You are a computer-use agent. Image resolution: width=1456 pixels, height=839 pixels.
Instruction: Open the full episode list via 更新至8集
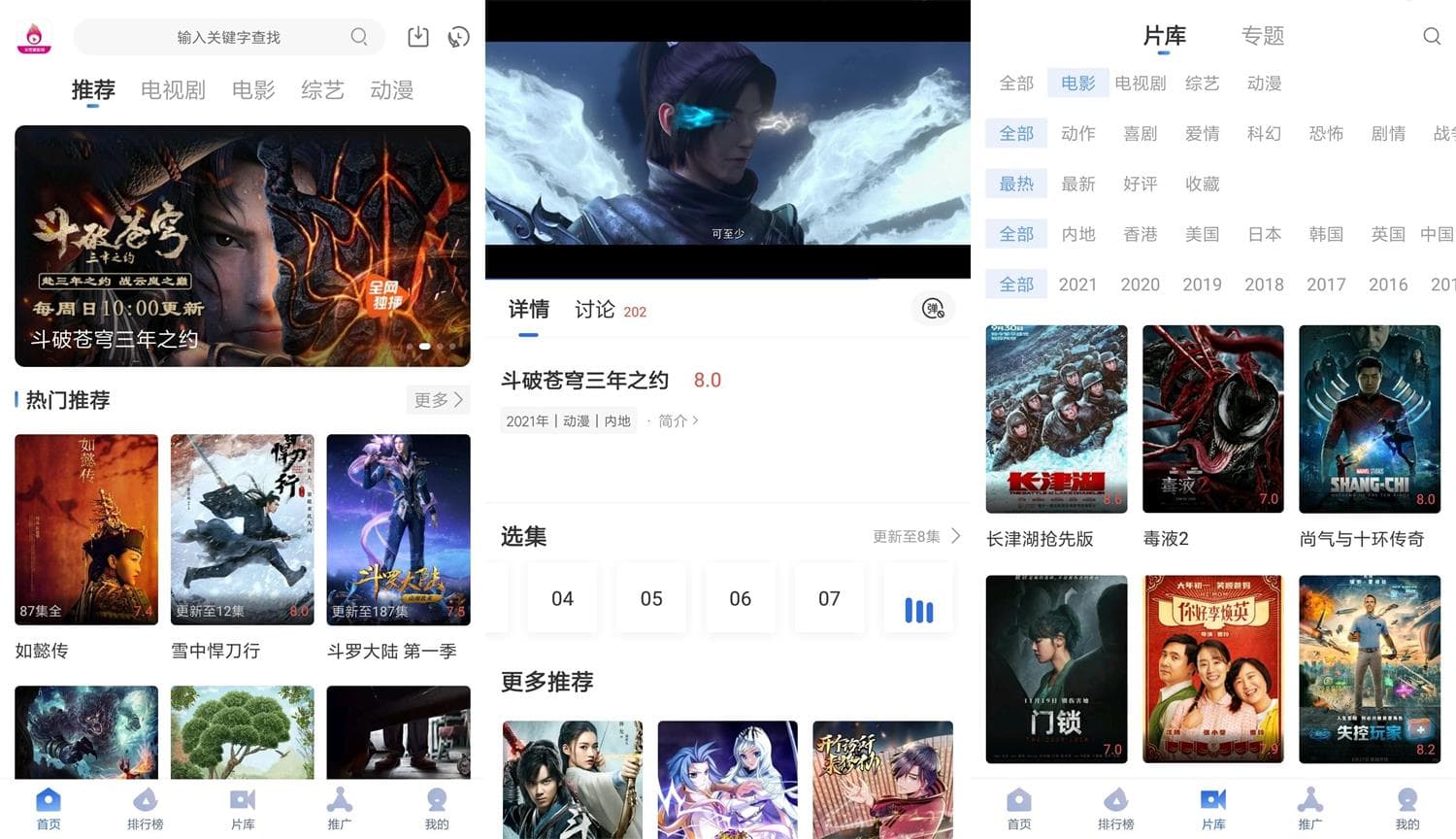915,537
